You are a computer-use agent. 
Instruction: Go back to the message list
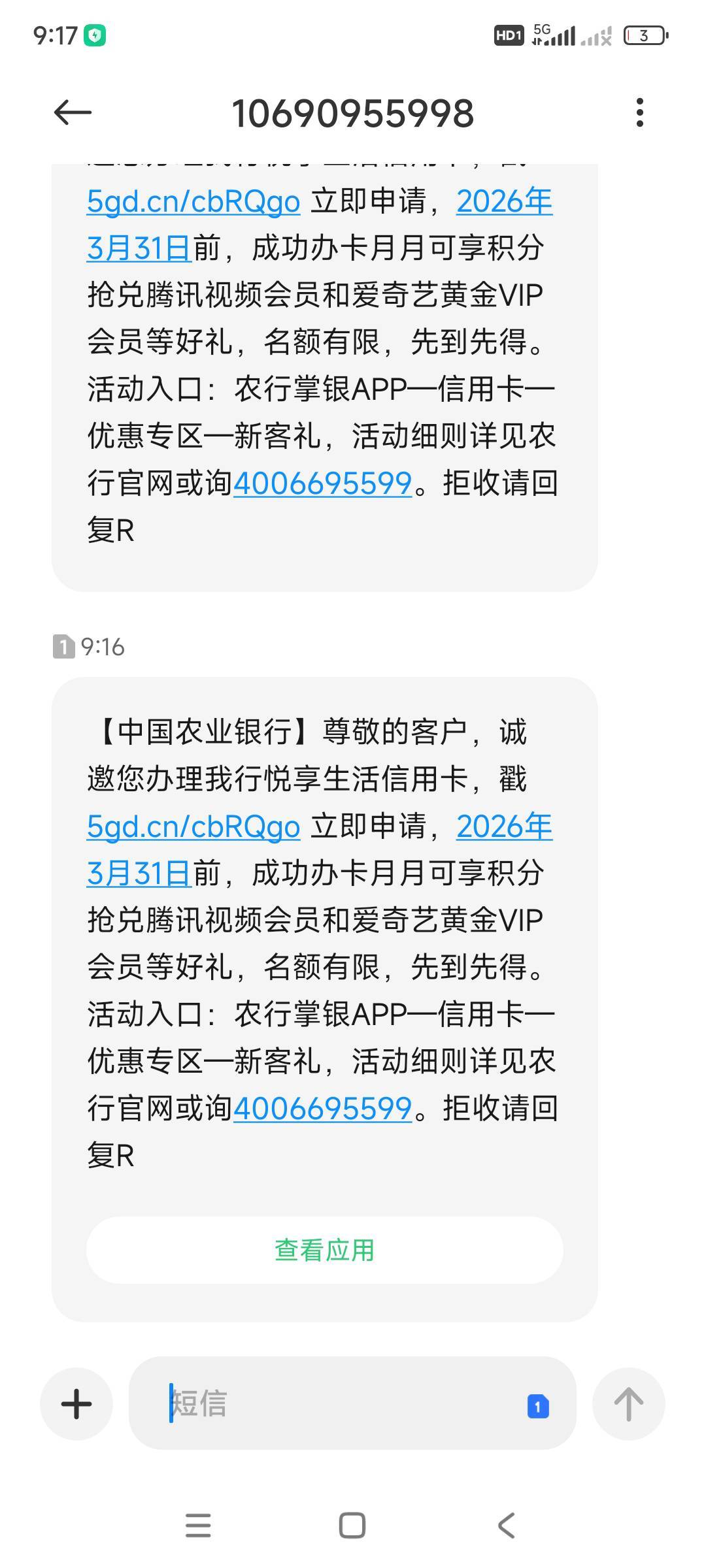pyautogui.click(x=73, y=113)
